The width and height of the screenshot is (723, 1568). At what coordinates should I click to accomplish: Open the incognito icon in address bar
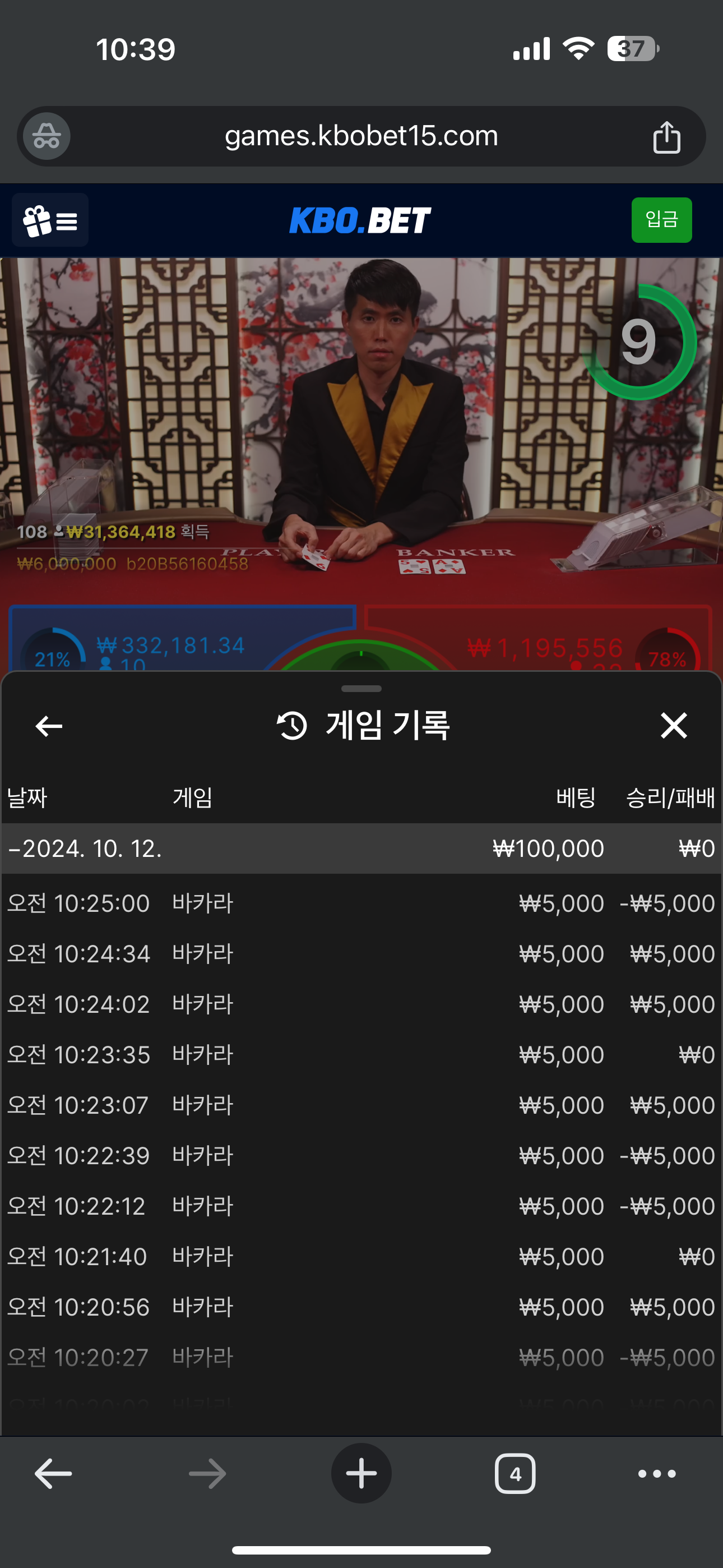[x=47, y=136]
